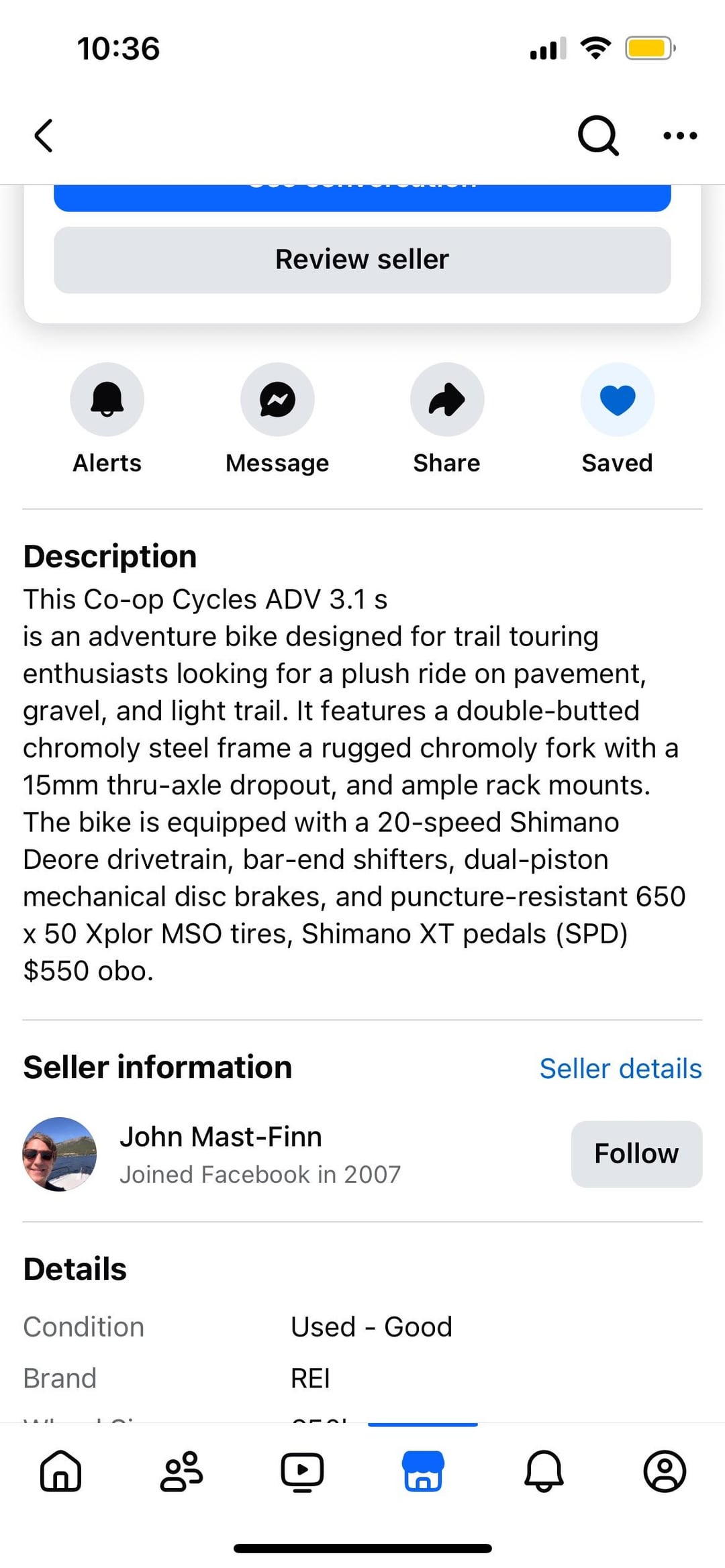The image size is (725, 1568).
Task: Switch to the Home tab
Action: [x=61, y=1471]
